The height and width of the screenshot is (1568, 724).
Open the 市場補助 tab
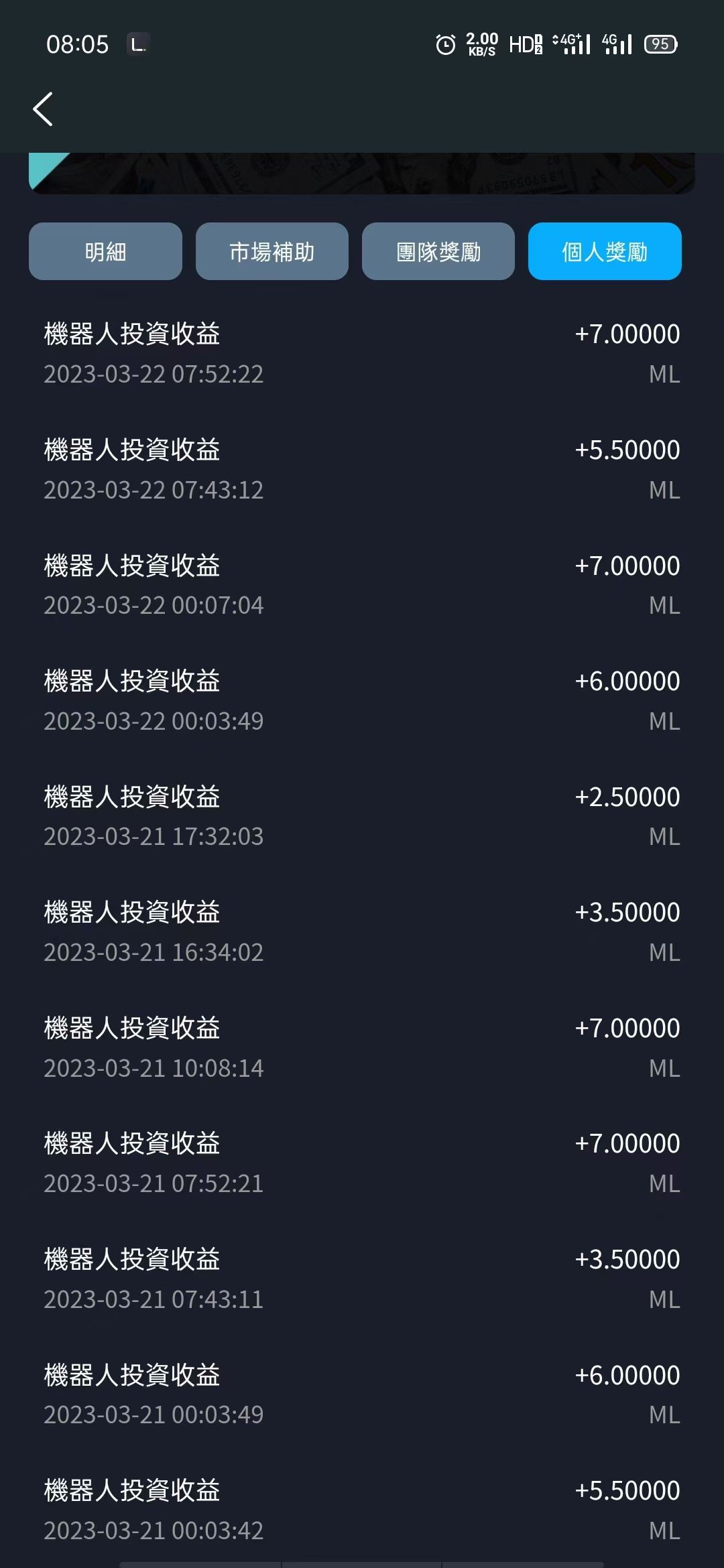(271, 251)
